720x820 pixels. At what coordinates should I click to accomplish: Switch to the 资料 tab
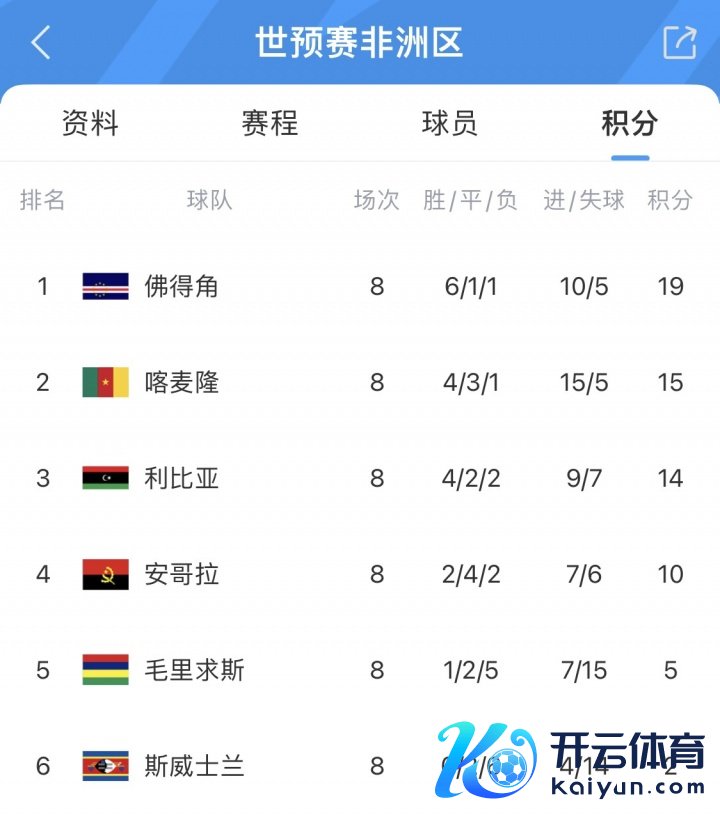coord(90,124)
